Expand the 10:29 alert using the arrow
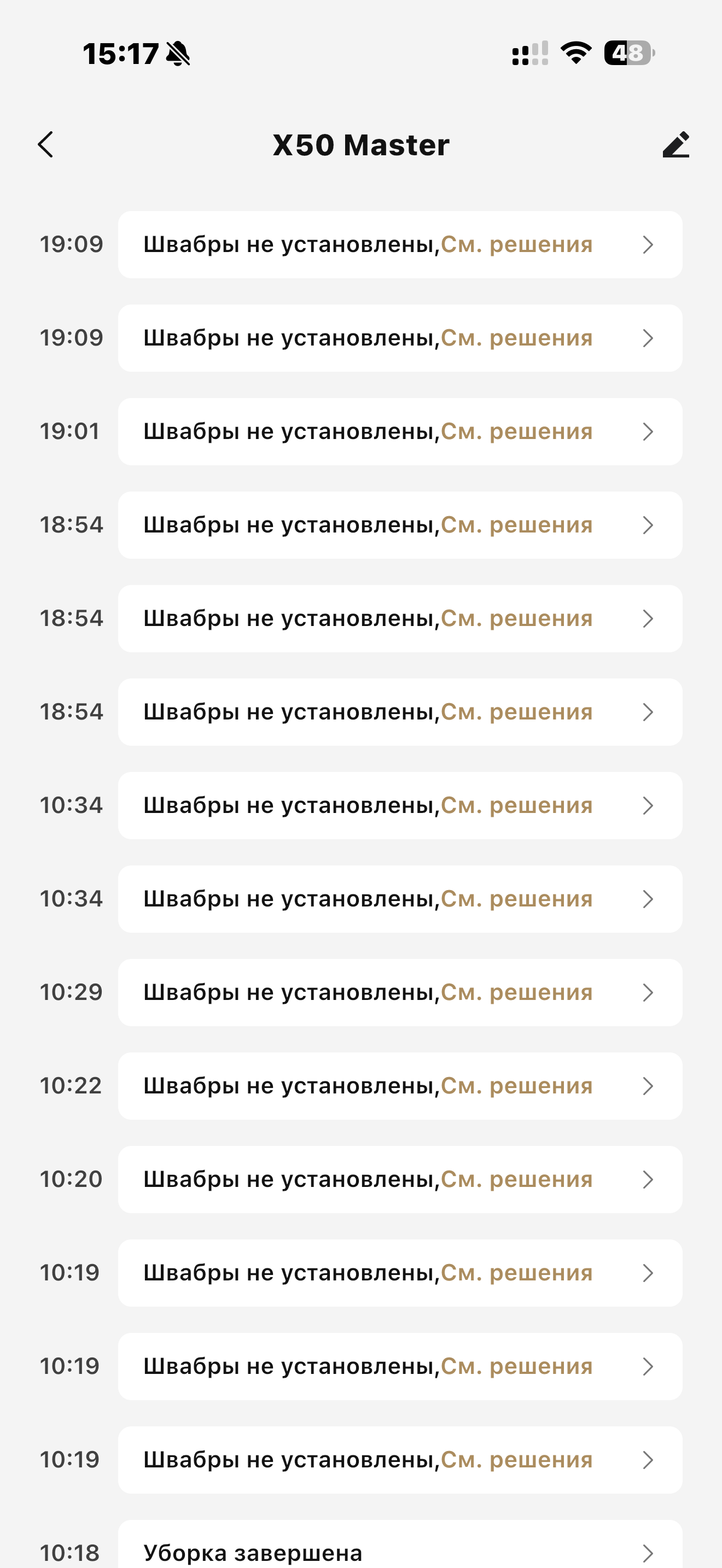 coord(648,992)
